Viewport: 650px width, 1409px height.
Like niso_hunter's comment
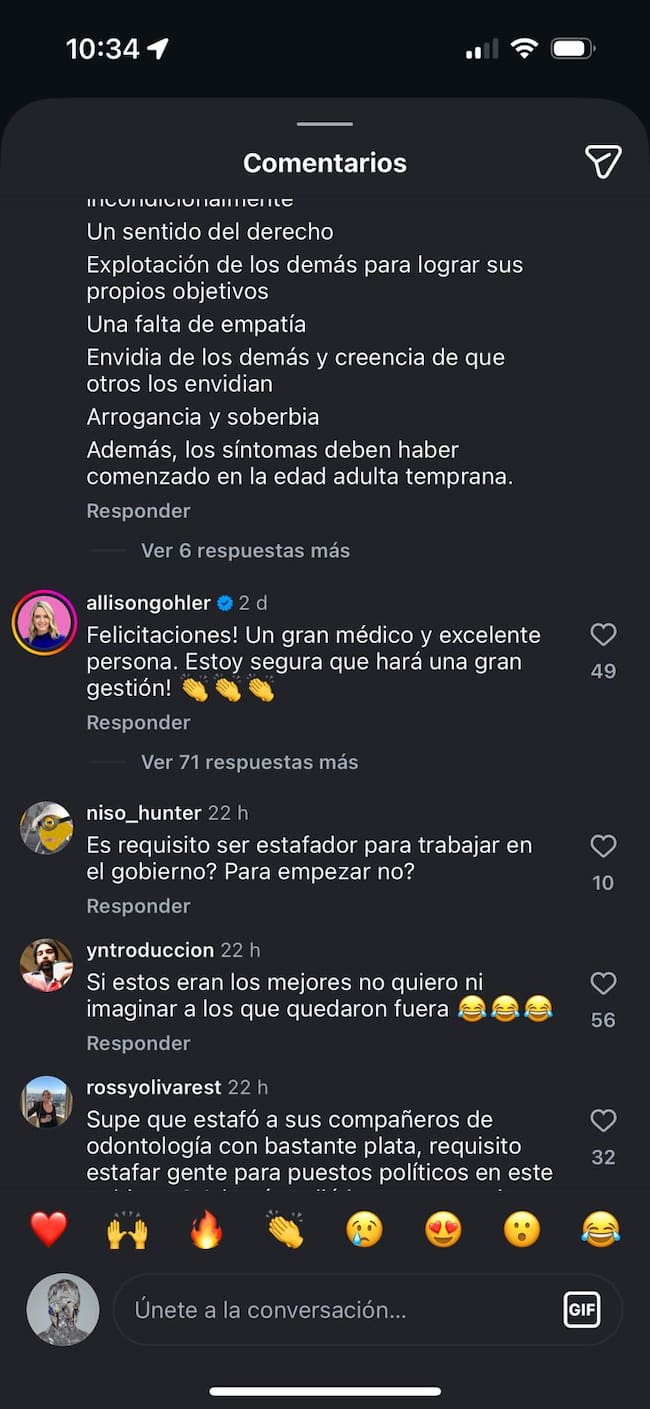click(603, 847)
